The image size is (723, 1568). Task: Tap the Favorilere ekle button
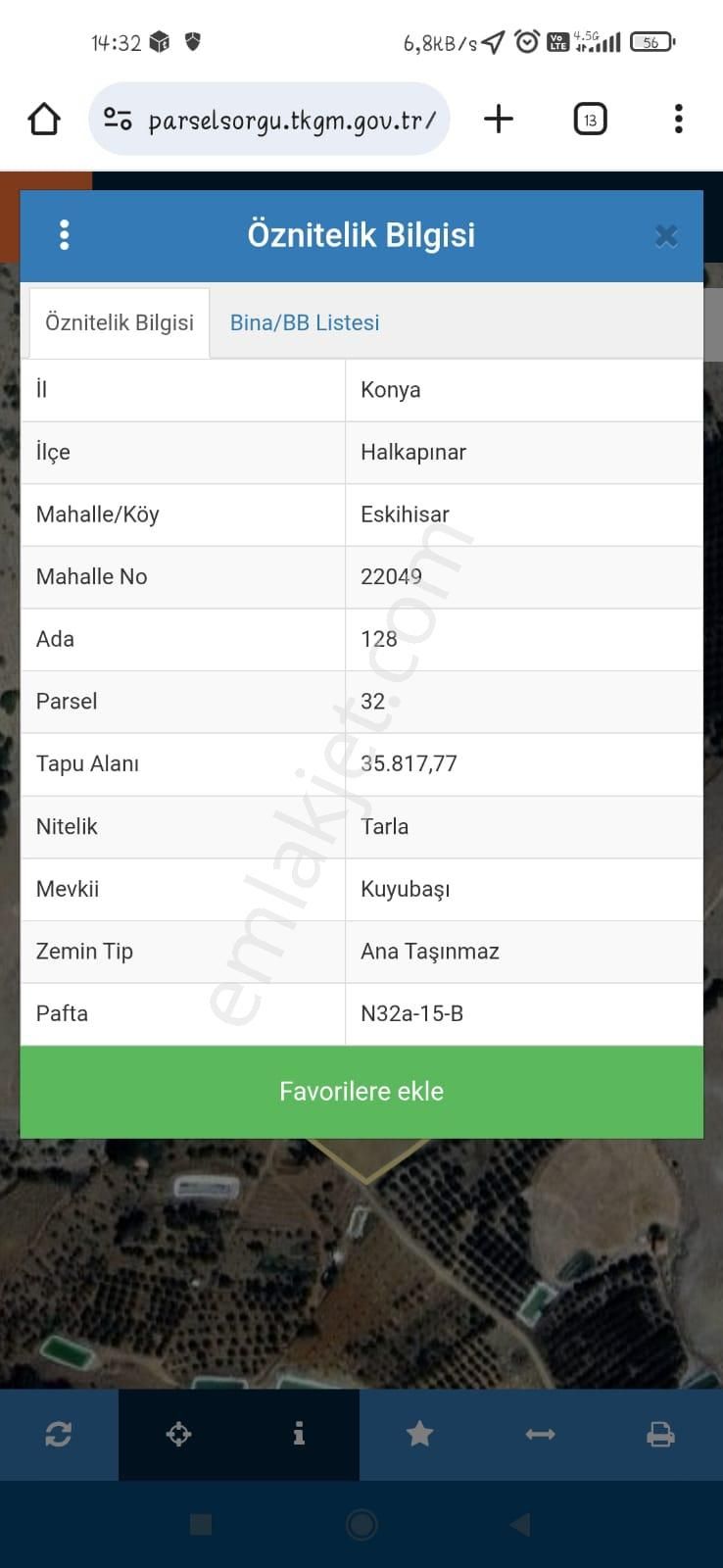click(361, 1092)
